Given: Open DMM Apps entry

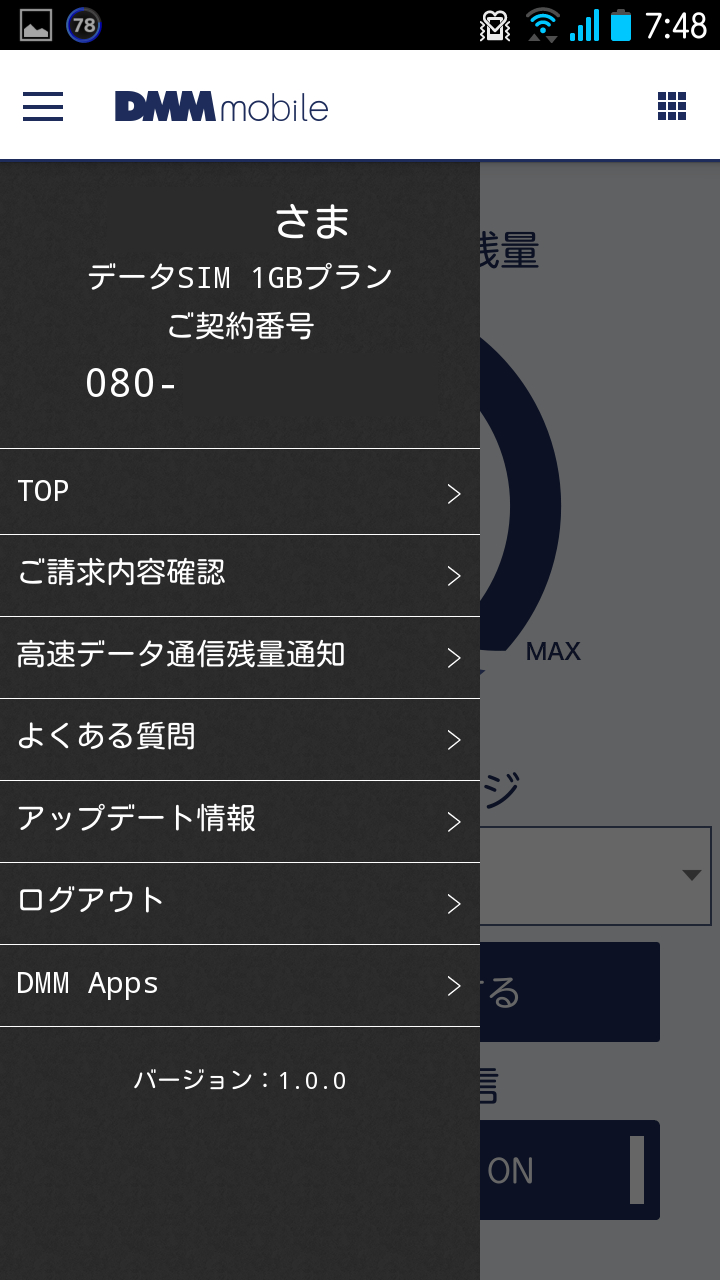Looking at the screenshot, I should [x=239, y=984].
